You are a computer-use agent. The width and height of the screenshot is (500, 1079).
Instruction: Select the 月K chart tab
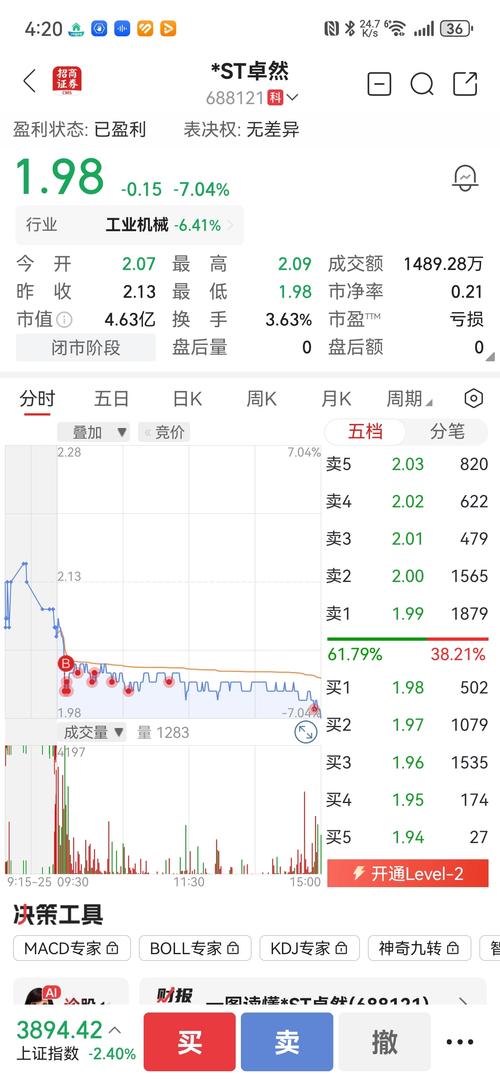(x=336, y=398)
